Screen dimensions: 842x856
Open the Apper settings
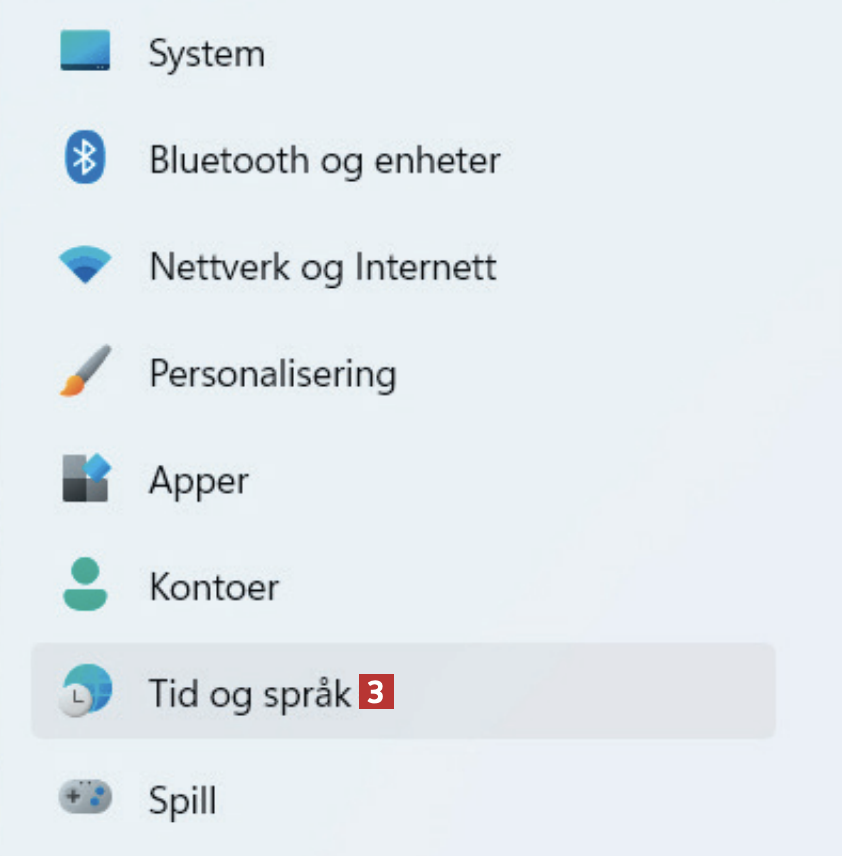pos(198,481)
